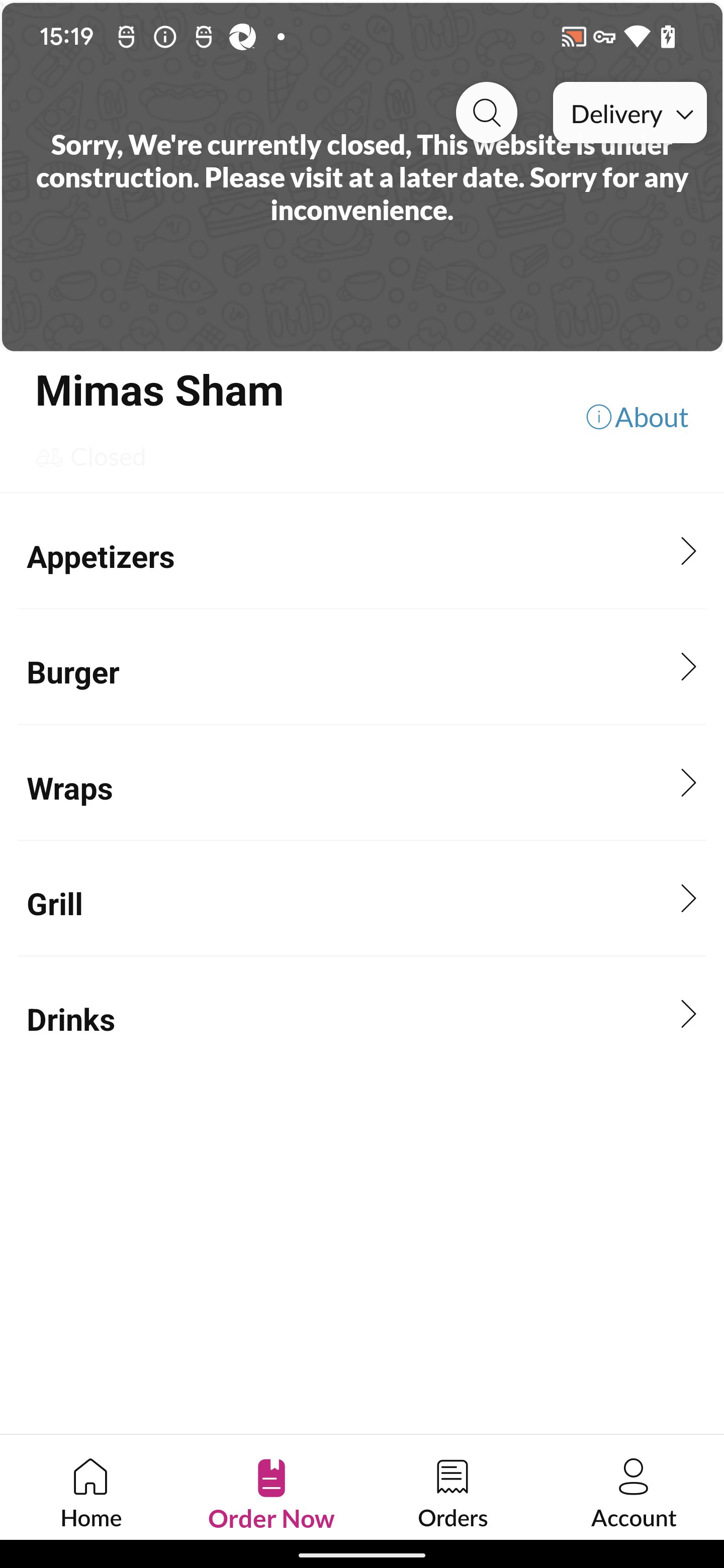Browse the Wraps category

coord(361,788)
